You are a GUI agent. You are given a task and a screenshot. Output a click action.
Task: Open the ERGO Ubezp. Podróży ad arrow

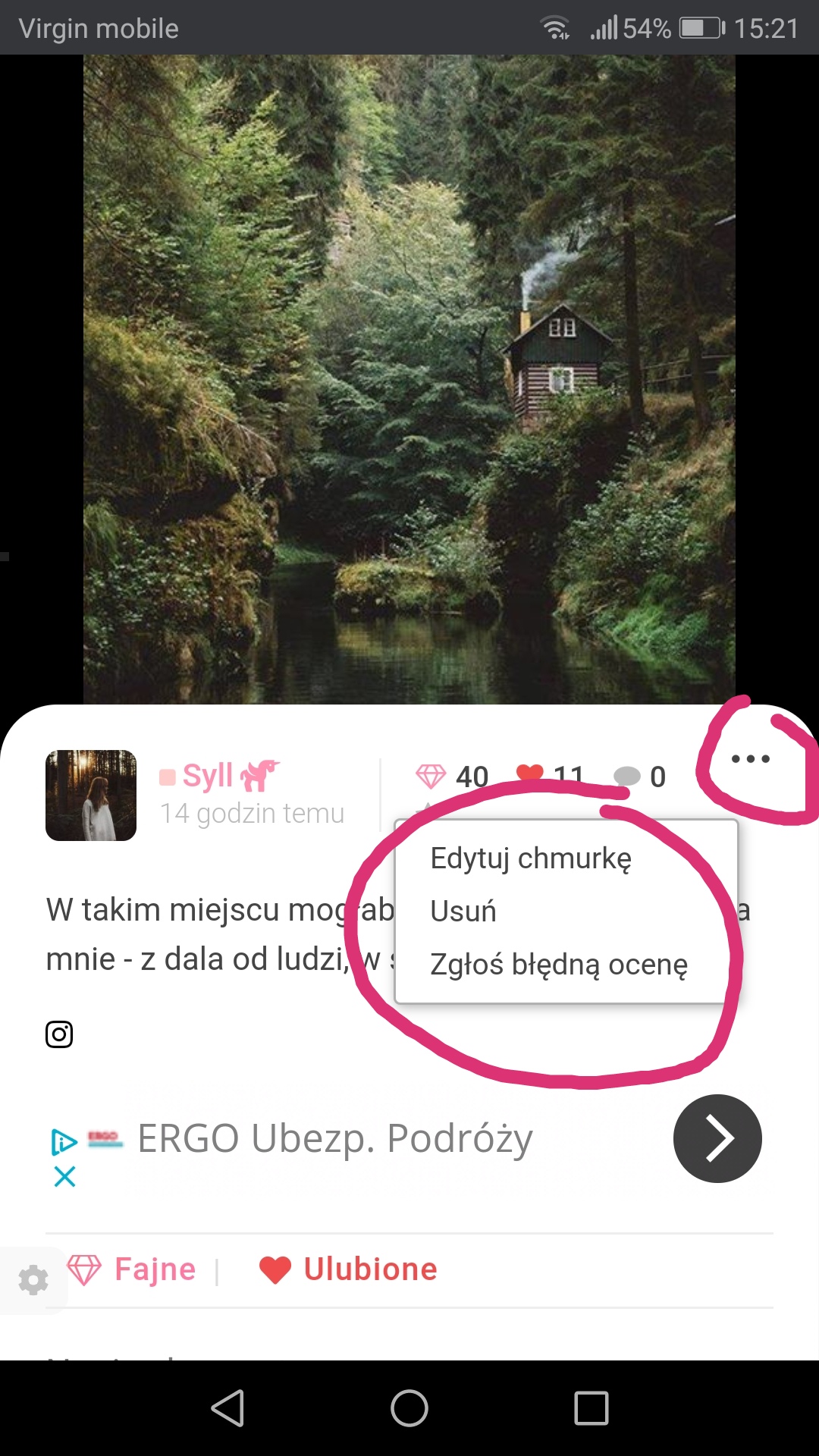(x=717, y=1138)
